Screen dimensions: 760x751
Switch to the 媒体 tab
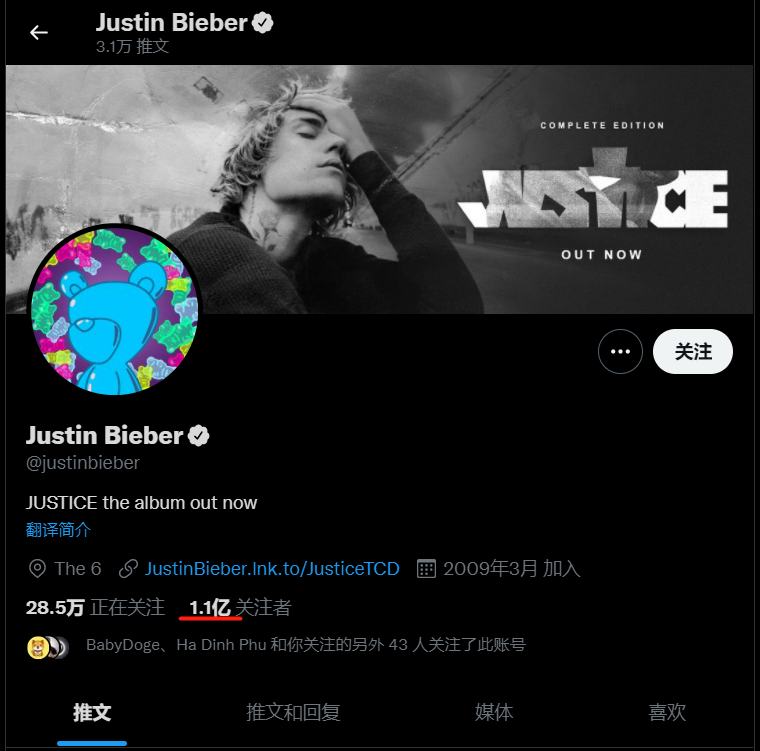click(x=494, y=713)
